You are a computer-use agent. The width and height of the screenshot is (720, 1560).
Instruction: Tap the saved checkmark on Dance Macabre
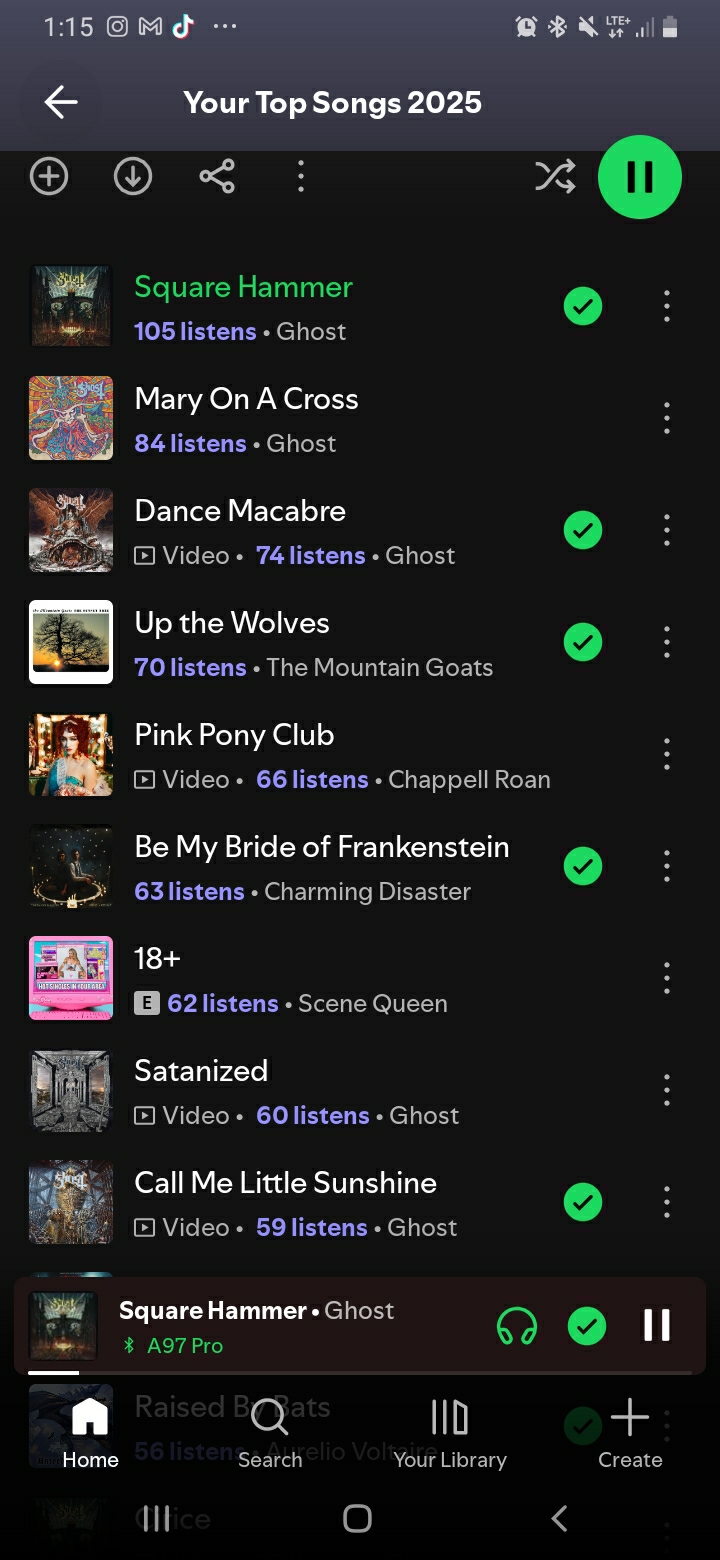point(583,530)
